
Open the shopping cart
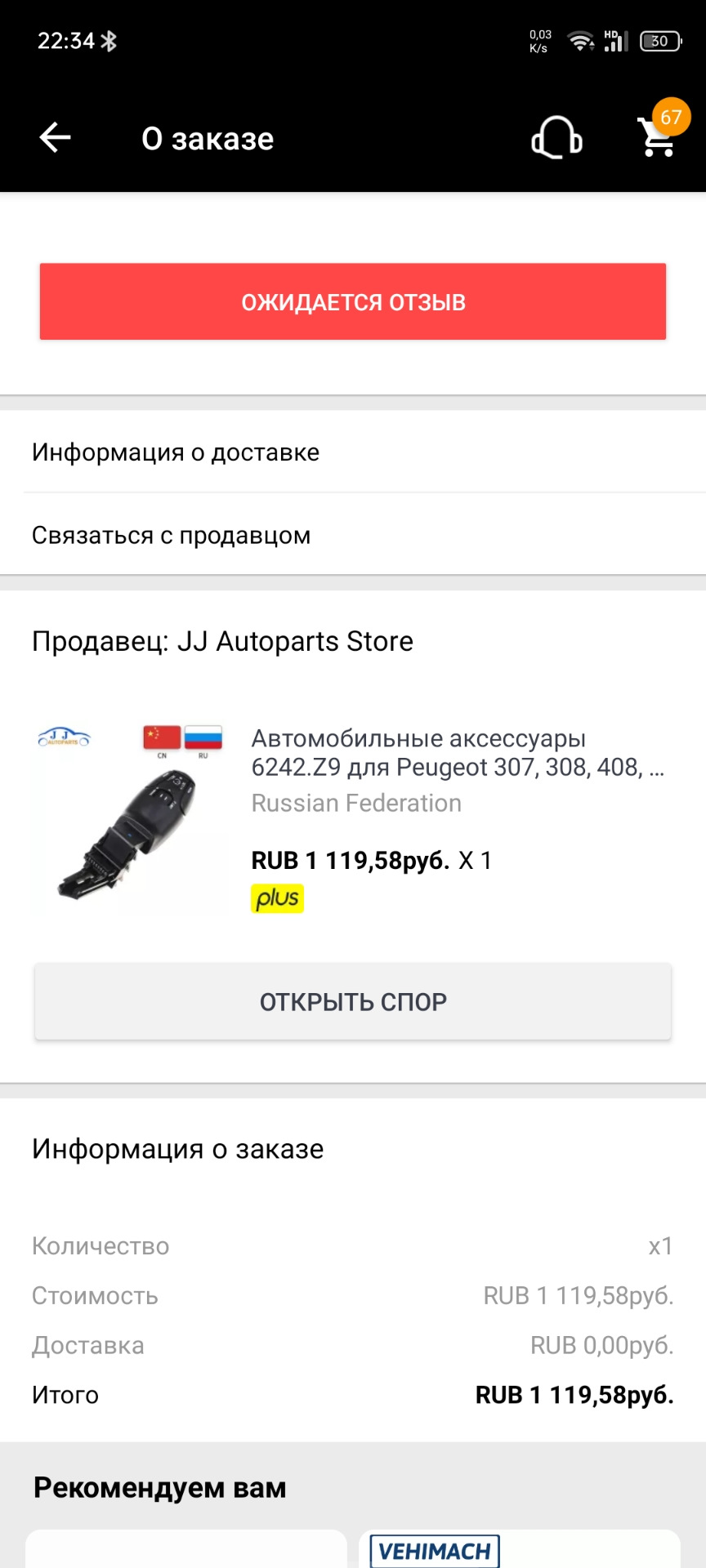pyautogui.click(x=659, y=137)
